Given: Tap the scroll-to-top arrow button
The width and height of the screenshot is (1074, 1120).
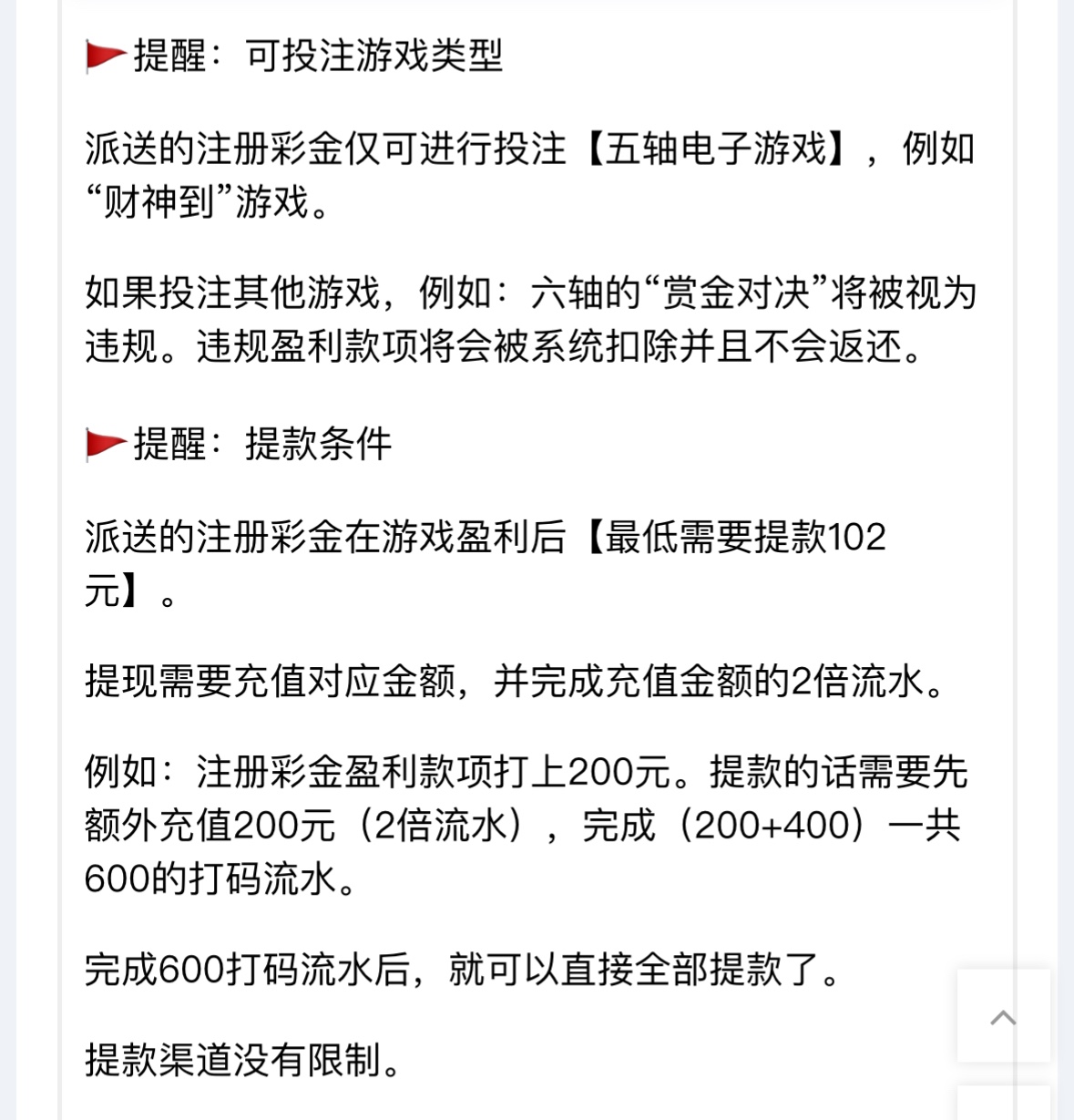Looking at the screenshot, I should pos(1003,1016).
